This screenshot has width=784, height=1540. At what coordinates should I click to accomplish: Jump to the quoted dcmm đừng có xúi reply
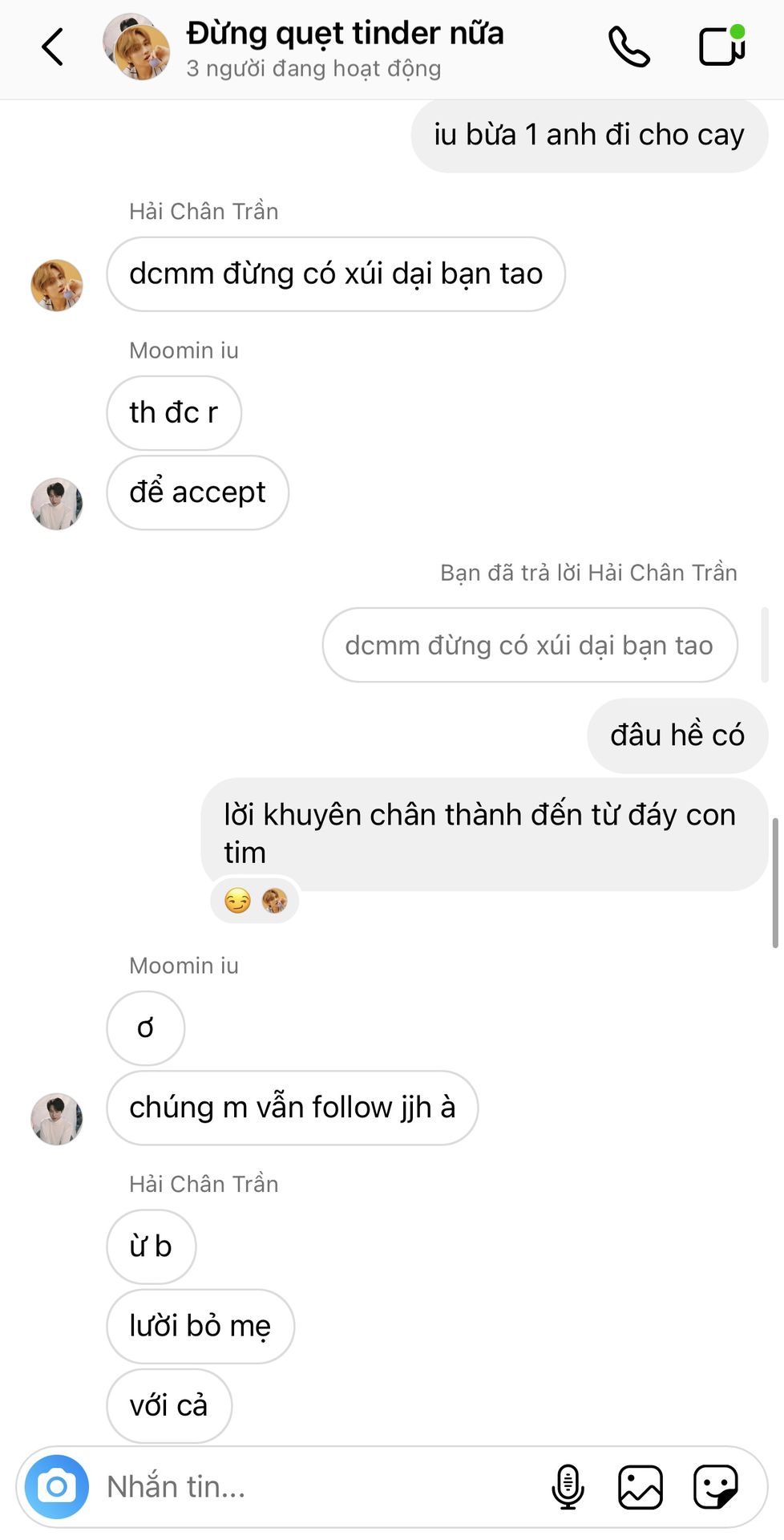tap(530, 645)
